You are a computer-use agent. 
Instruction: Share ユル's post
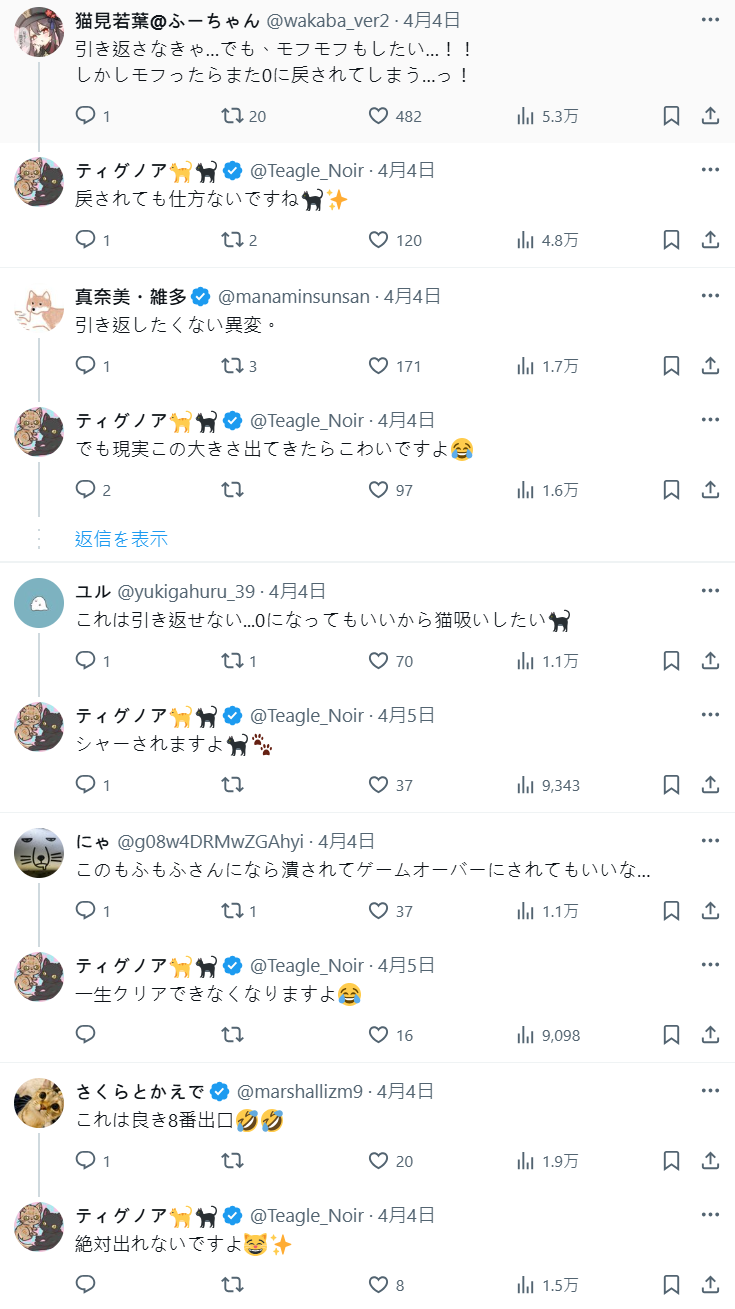[x=710, y=661]
